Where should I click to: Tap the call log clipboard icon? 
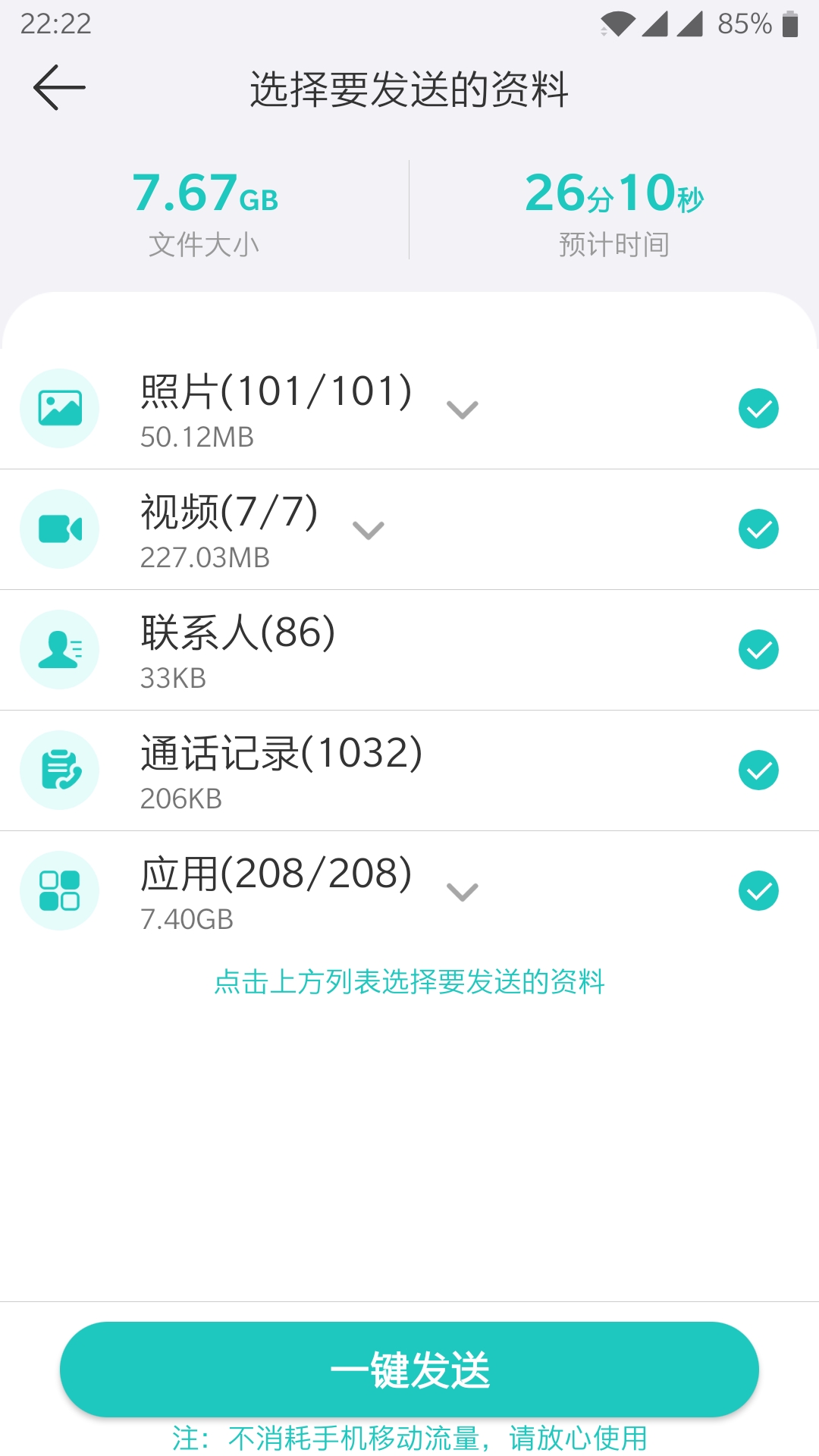tap(60, 770)
